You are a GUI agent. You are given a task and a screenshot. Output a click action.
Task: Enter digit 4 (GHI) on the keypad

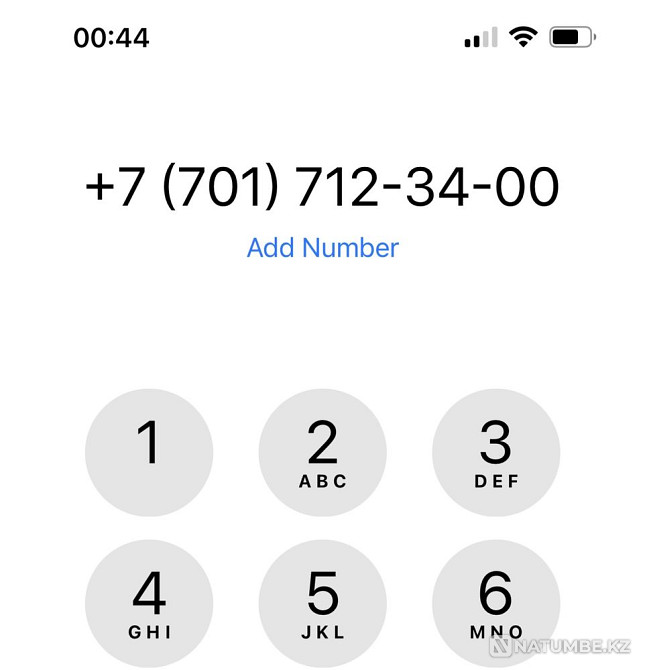tap(149, 603)
